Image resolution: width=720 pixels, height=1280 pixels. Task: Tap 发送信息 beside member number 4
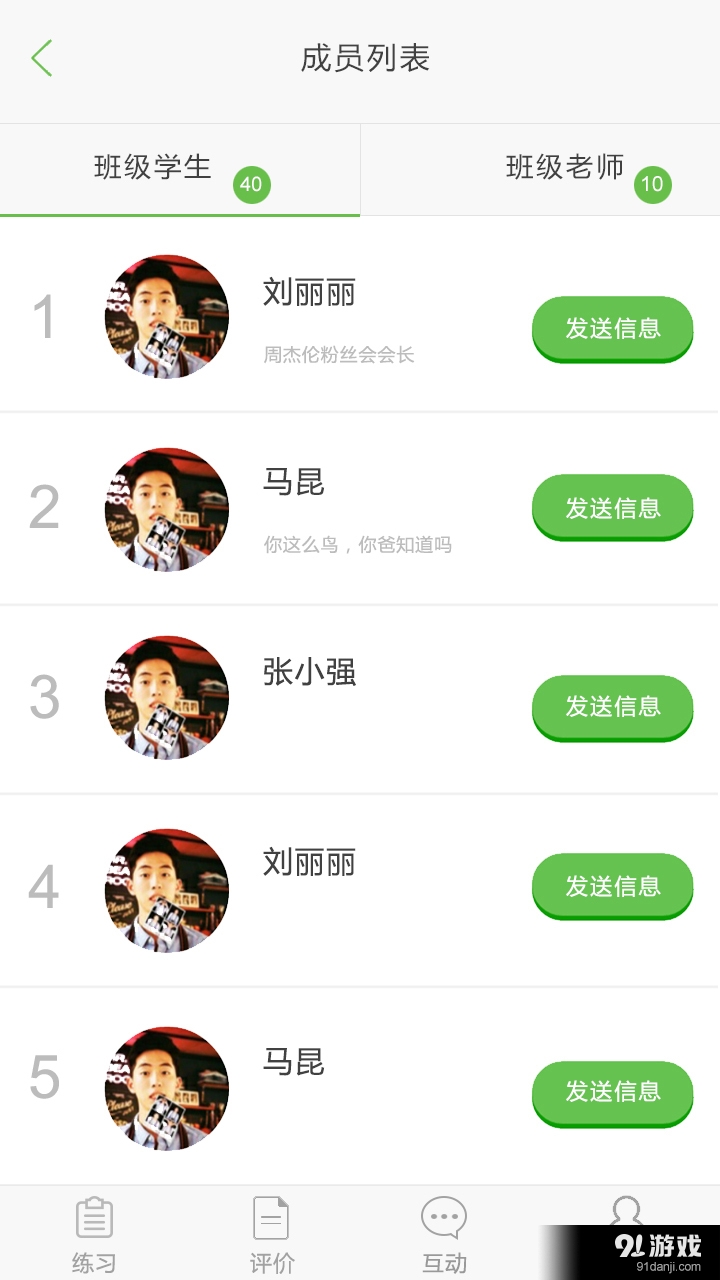pyautogui.click(x=612, y=885)
